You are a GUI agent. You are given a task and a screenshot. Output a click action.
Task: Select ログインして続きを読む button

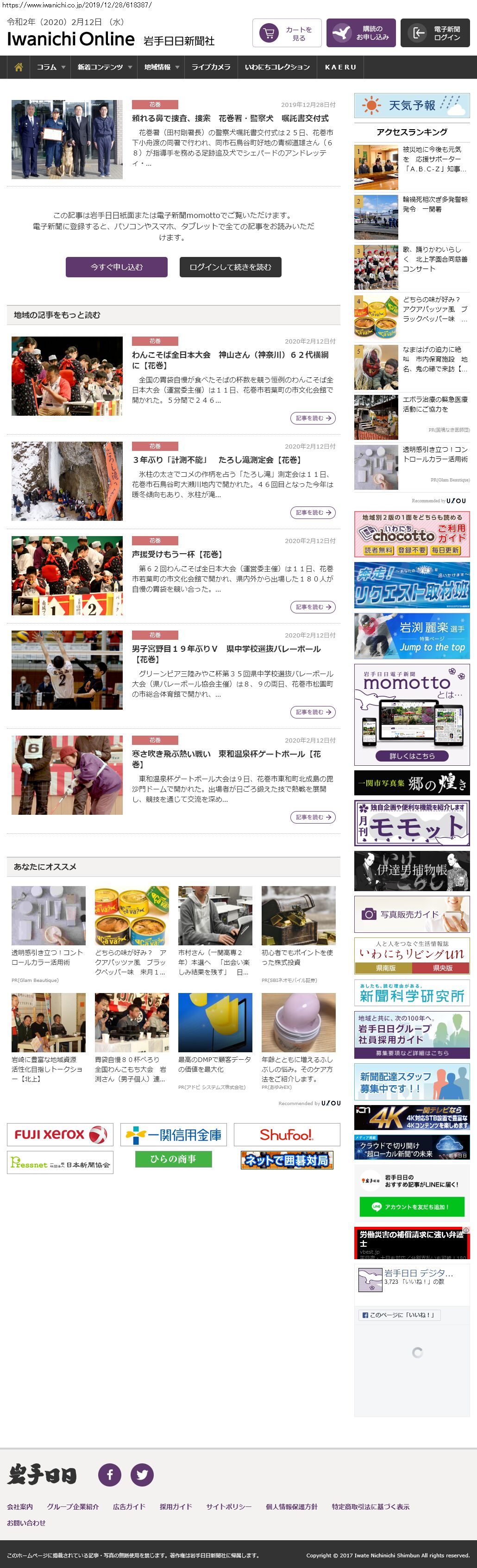[x=230, y=267]
